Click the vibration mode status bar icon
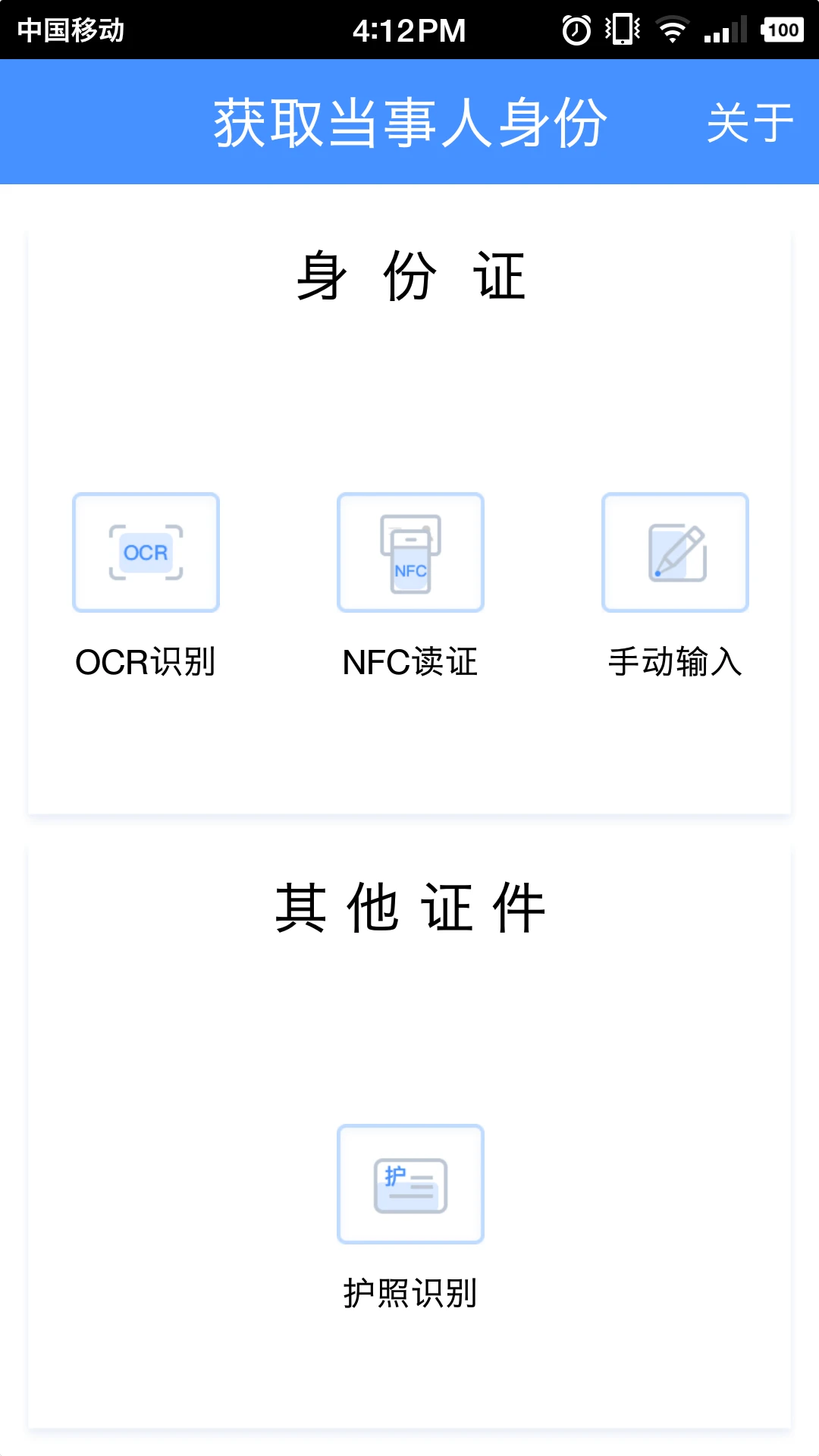The width and height of the screenshot is (819, 1456). tap(622, 29)
